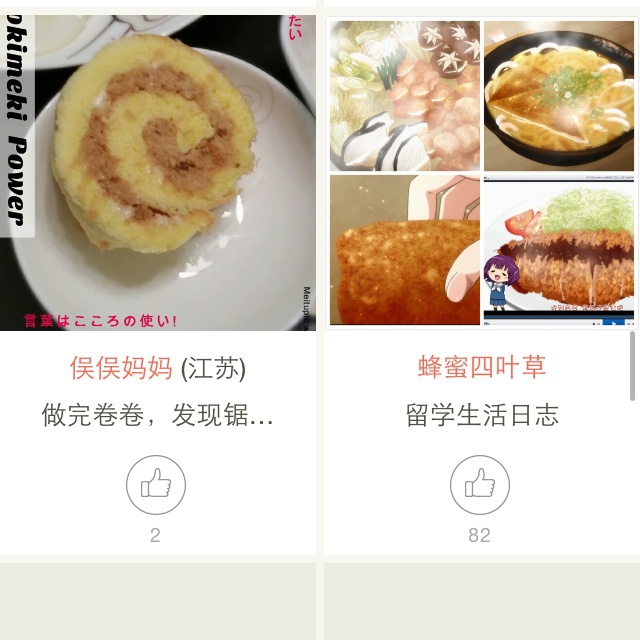Open the food collage post by 蜂蜜四叶草

click(x=480, y=170)
